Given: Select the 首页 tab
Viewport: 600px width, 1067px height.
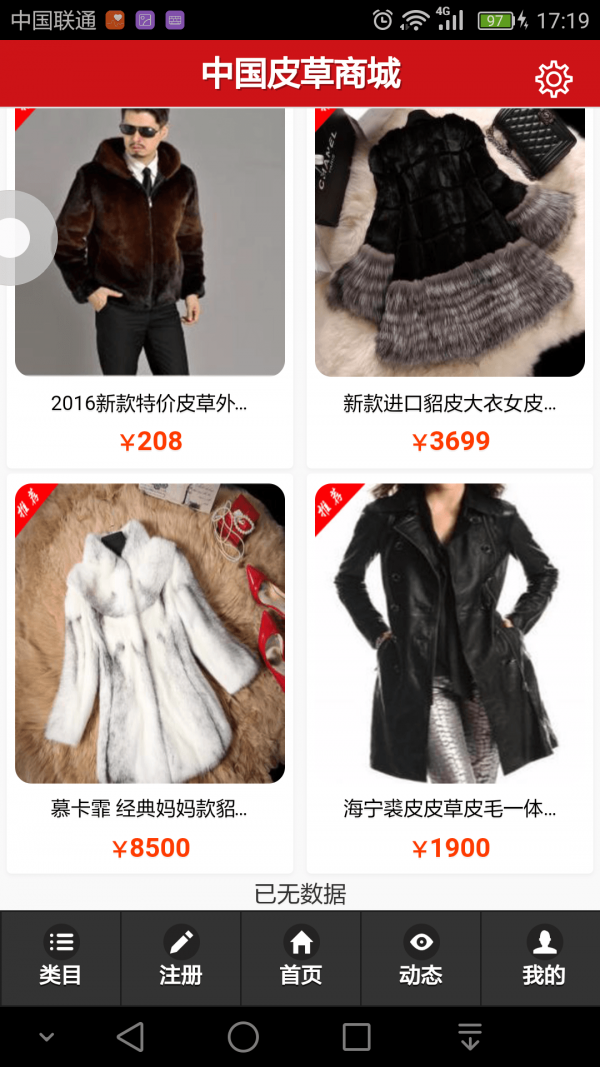Looking at the screenshot, I should [301, 957].
